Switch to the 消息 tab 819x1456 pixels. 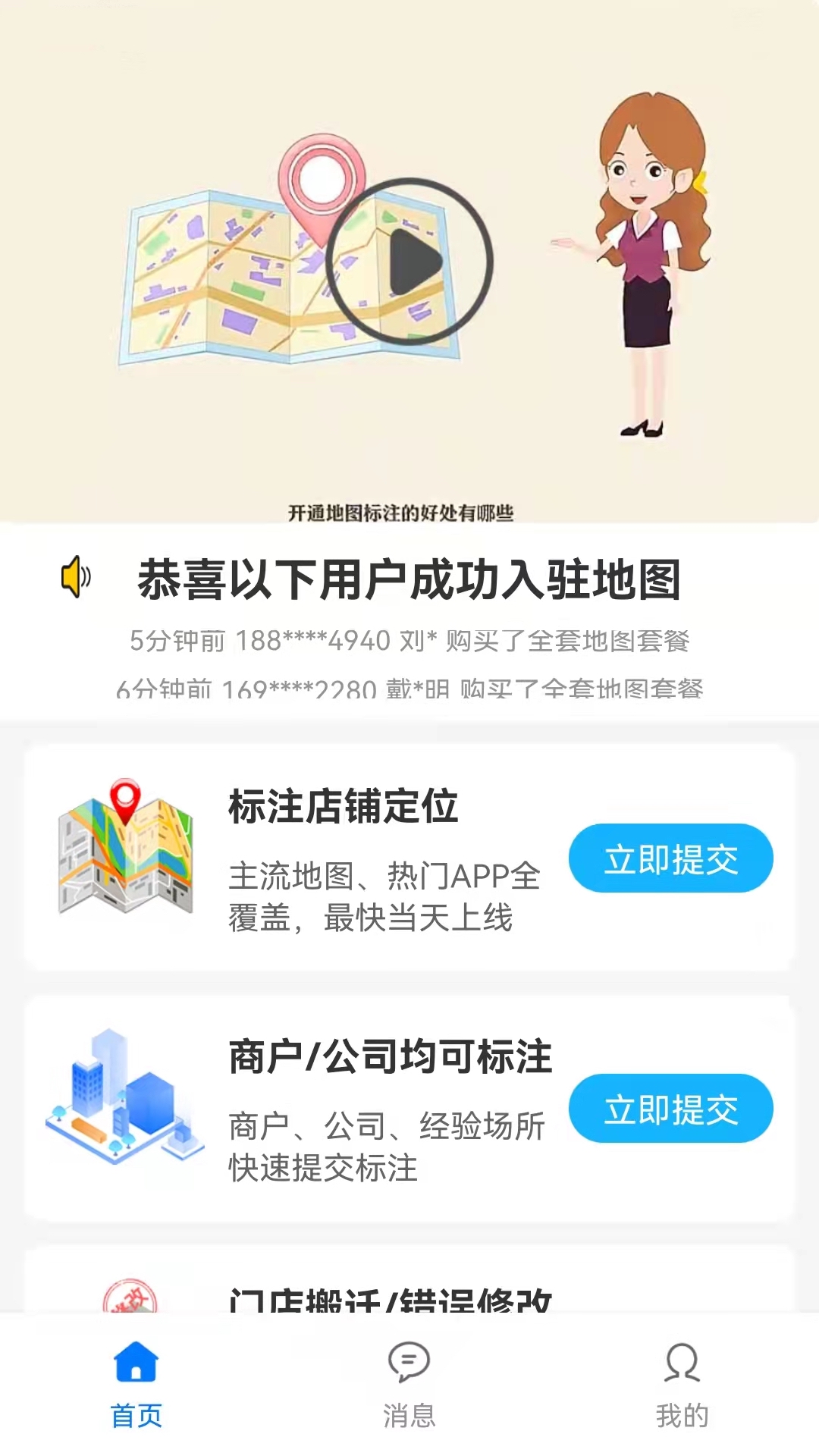click(409, 1384)
